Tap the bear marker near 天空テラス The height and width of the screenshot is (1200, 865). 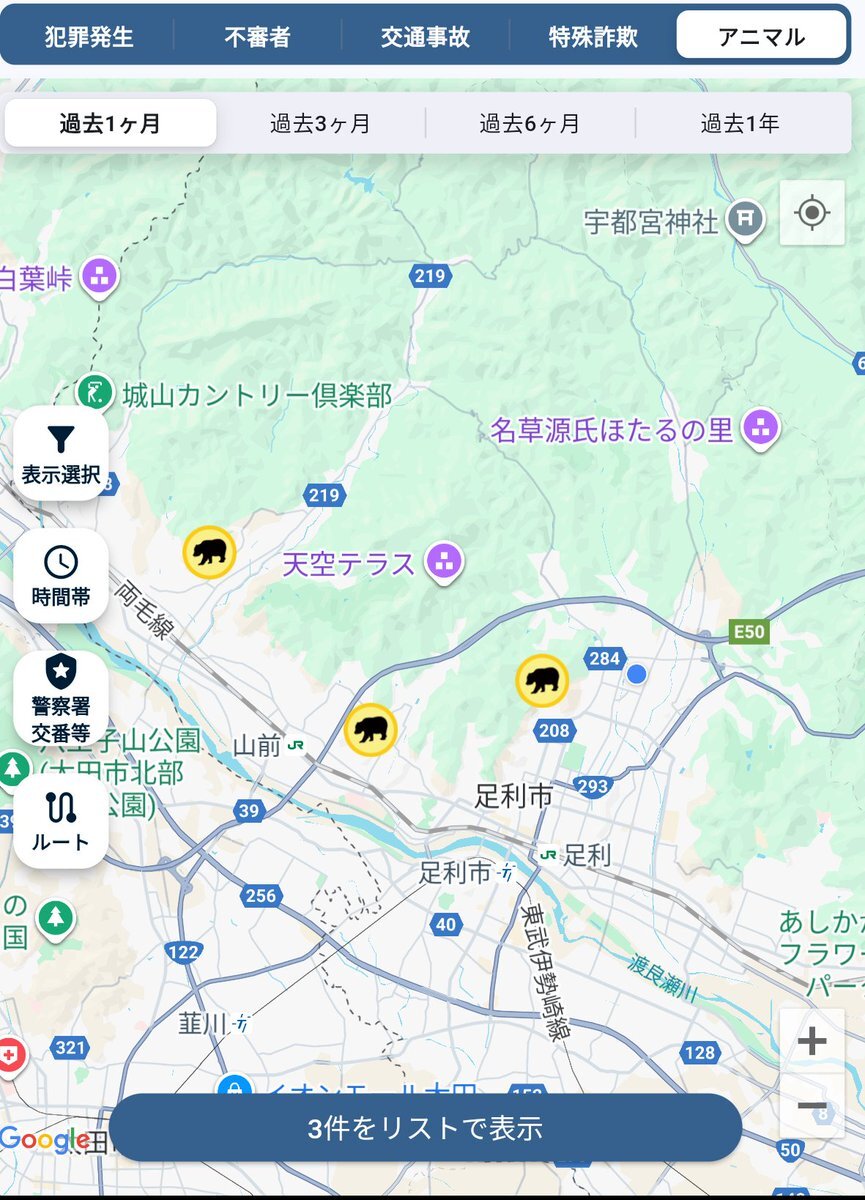(x=210, y=552)
